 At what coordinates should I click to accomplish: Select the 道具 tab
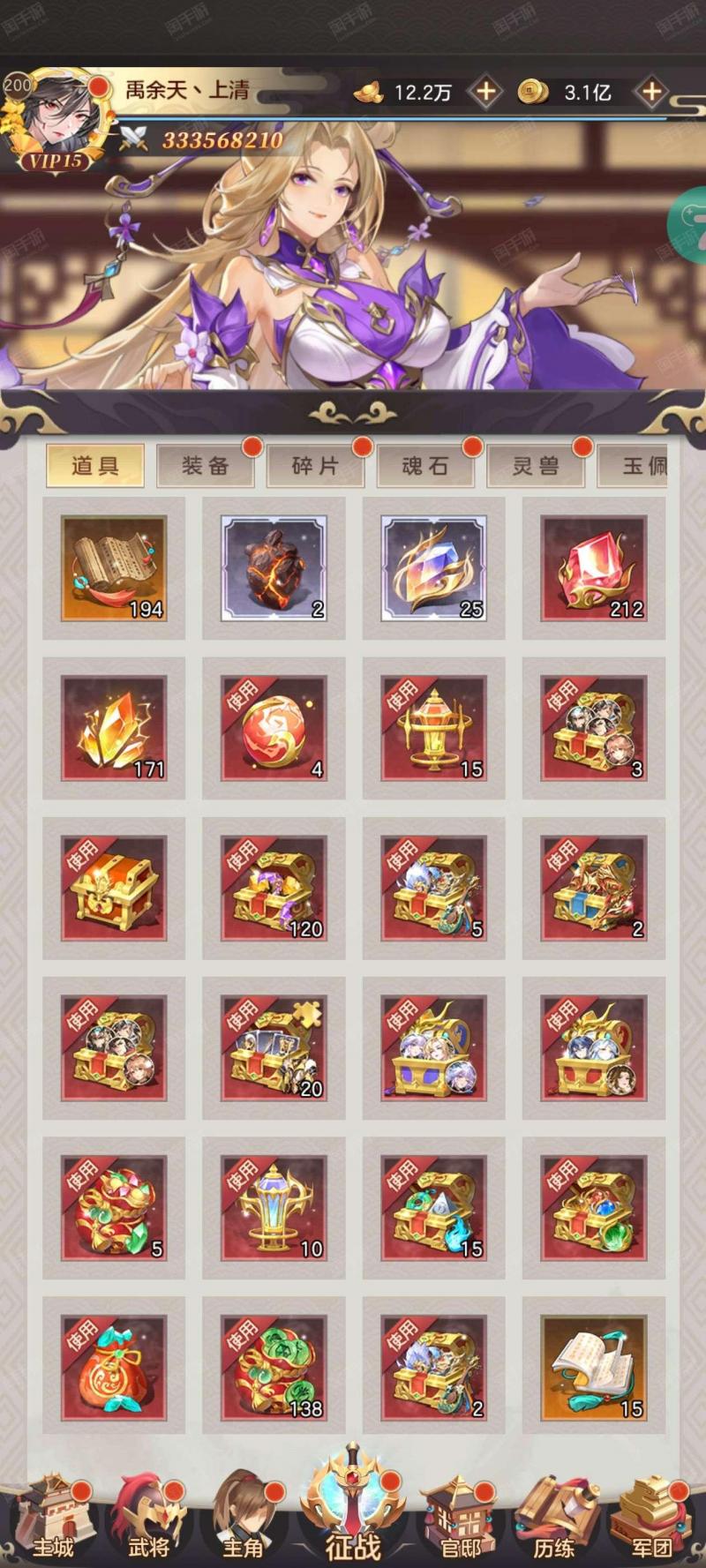pos(95,466)
